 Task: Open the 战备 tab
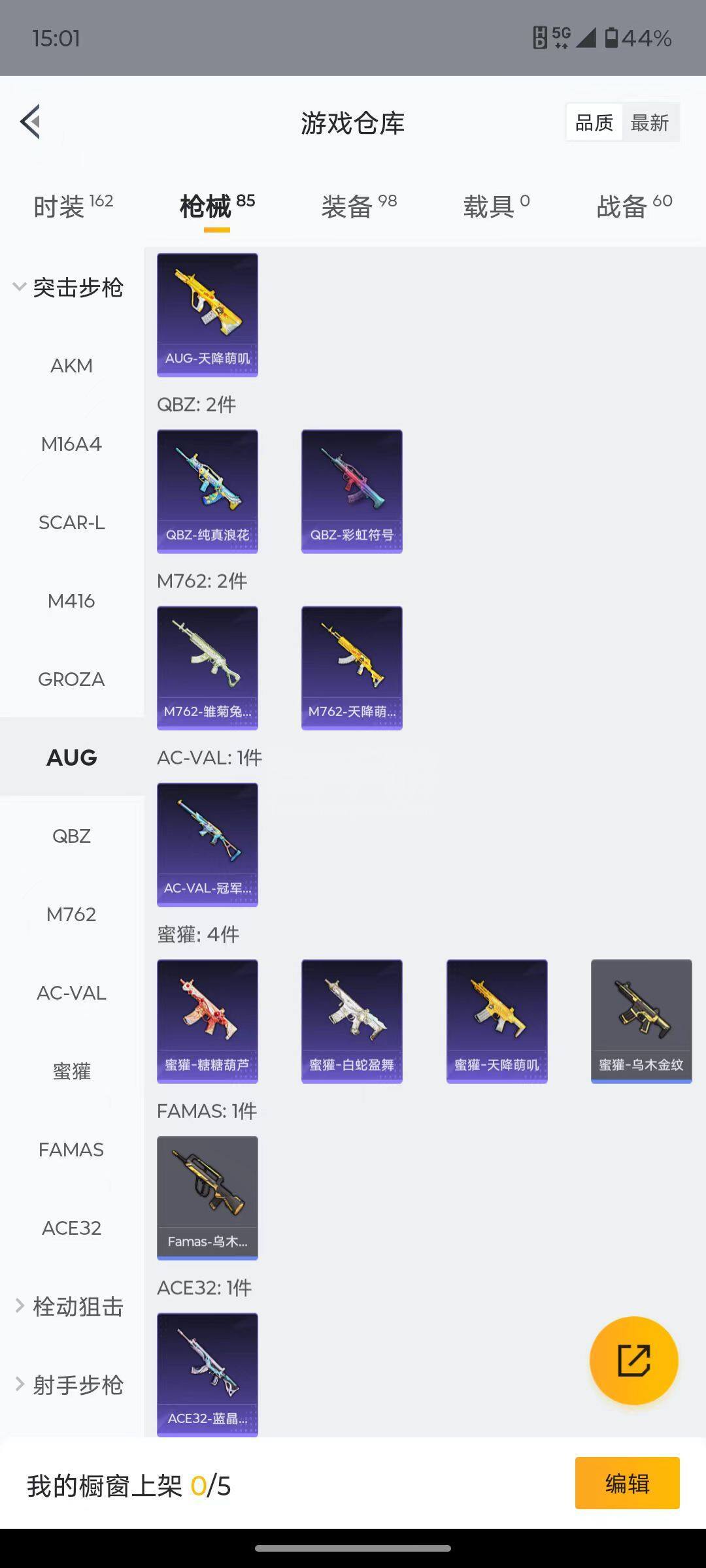click(x=633, y=206)
